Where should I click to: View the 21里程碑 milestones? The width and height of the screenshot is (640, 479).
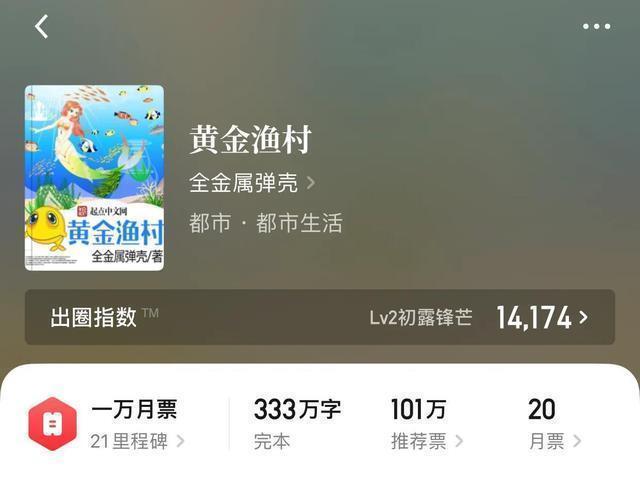click(x=137, y=441)
